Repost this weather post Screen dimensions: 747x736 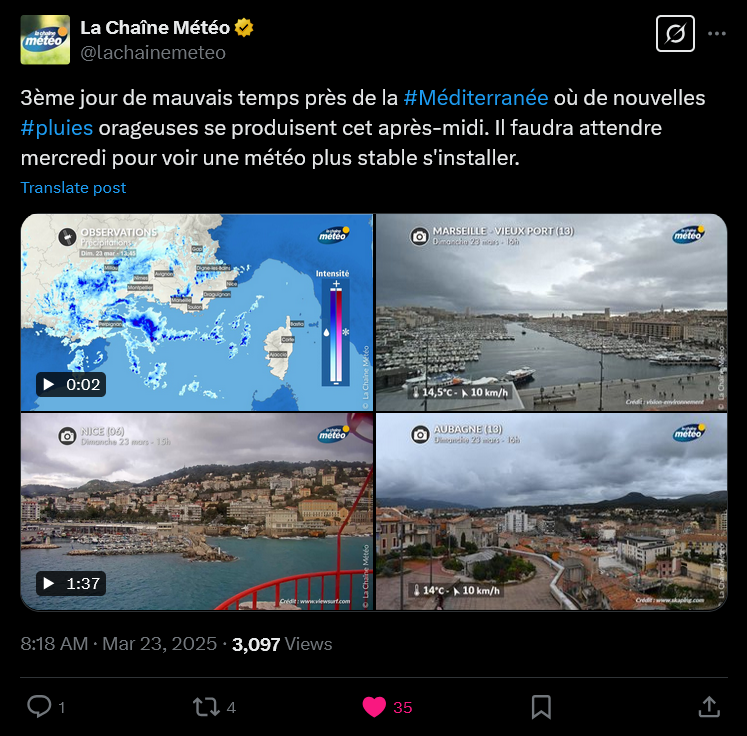206,707
